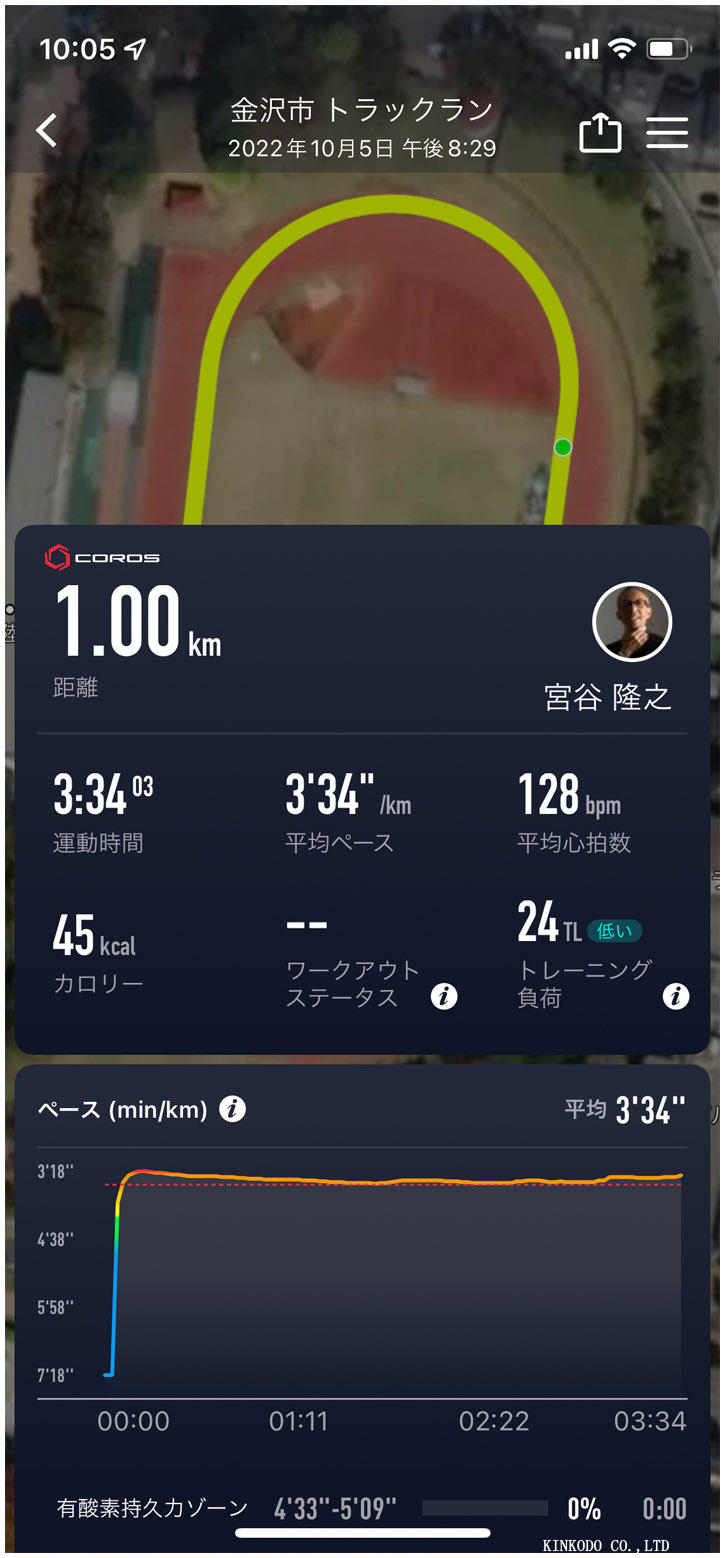Image resolution: width=725 pixels, height=1558 pixels.
Task: Open 宮谷 隆之's profile picture
Action: (x=632, y=622)
